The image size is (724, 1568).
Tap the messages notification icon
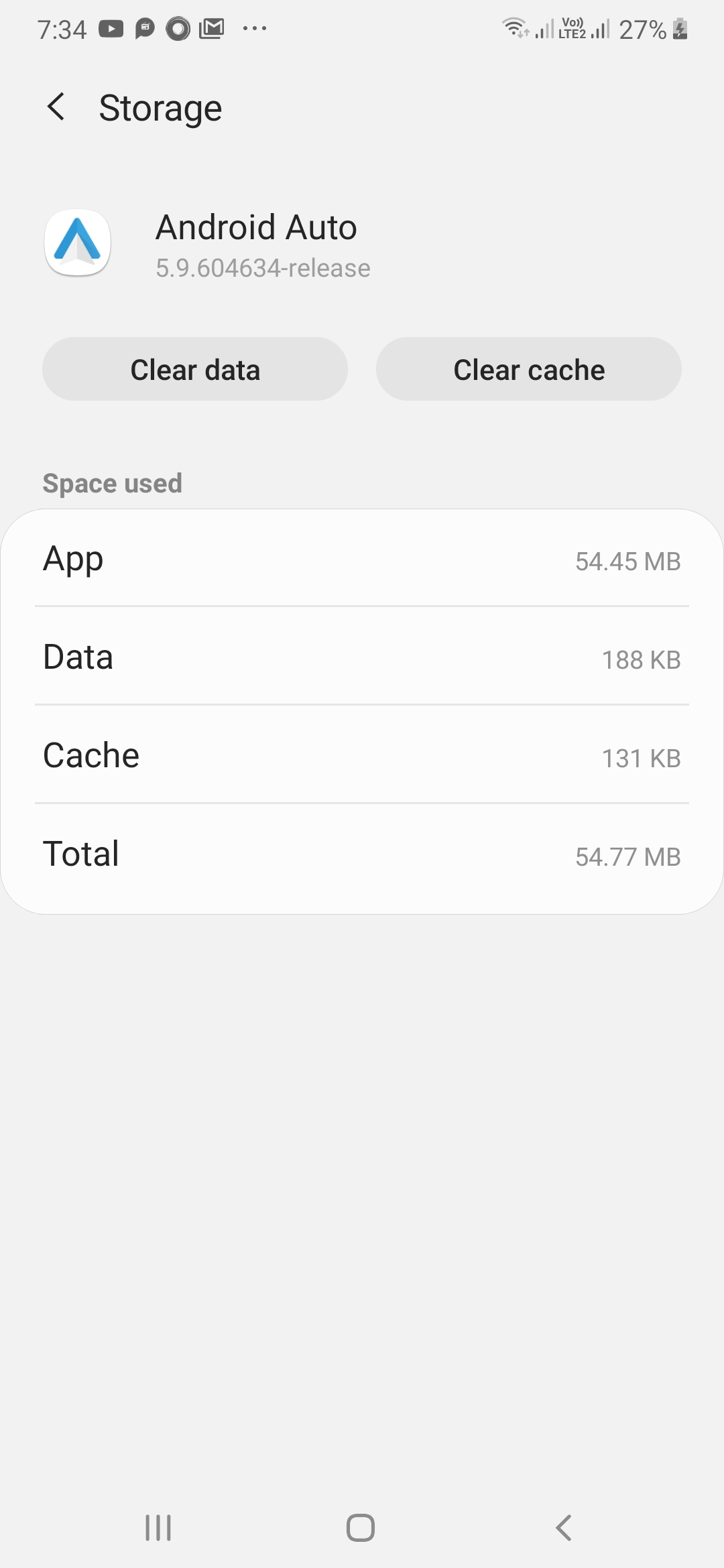[143, 28]
